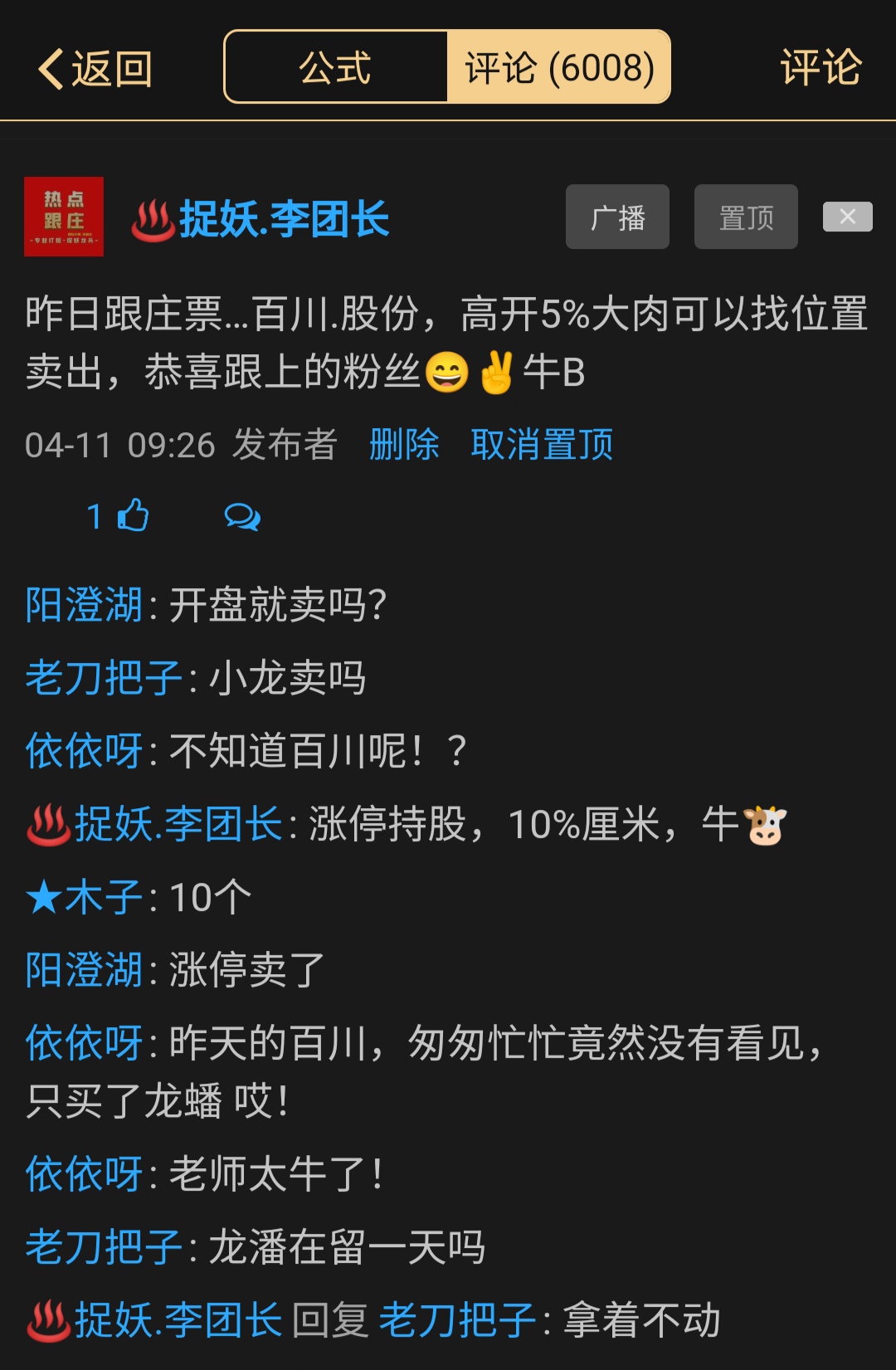896x1370 pixels.
Task: Tap 取消置顶 to unpin the post
Action: tap(542, 445)
